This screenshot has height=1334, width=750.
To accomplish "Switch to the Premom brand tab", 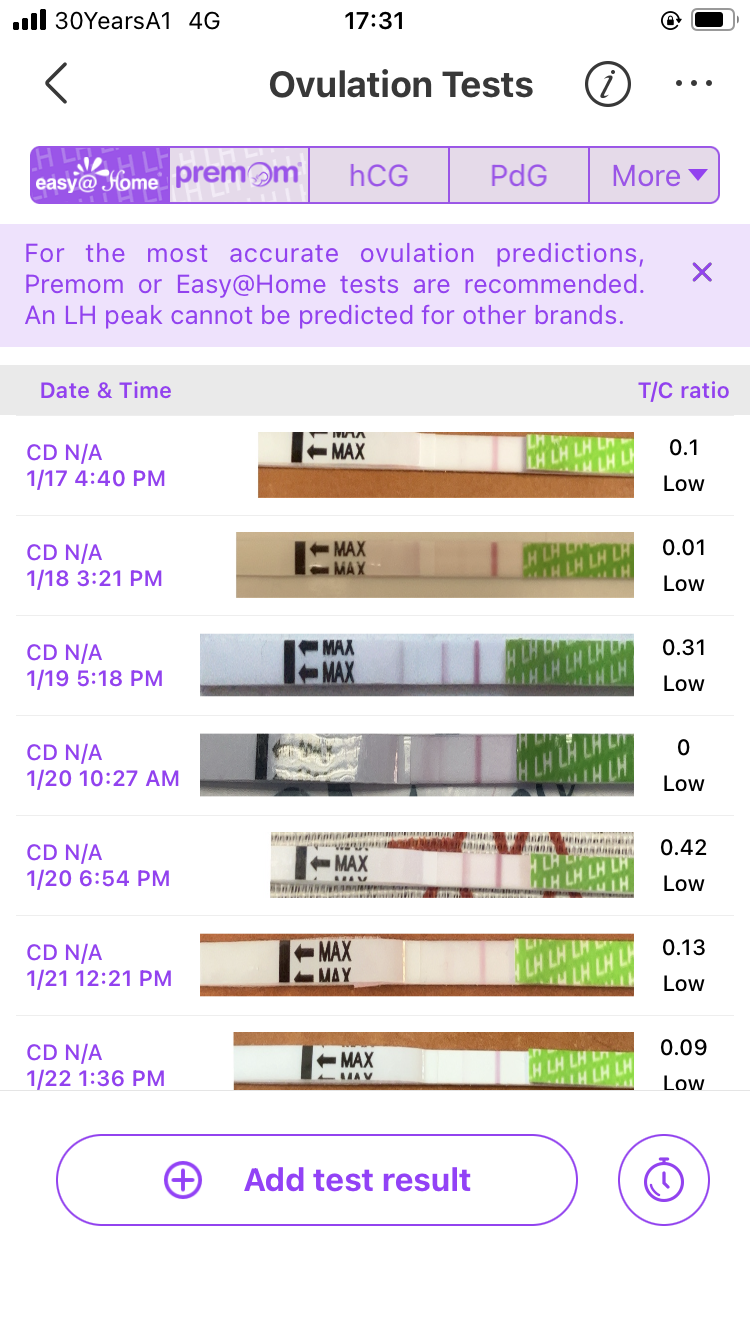I will coord(239,176).
